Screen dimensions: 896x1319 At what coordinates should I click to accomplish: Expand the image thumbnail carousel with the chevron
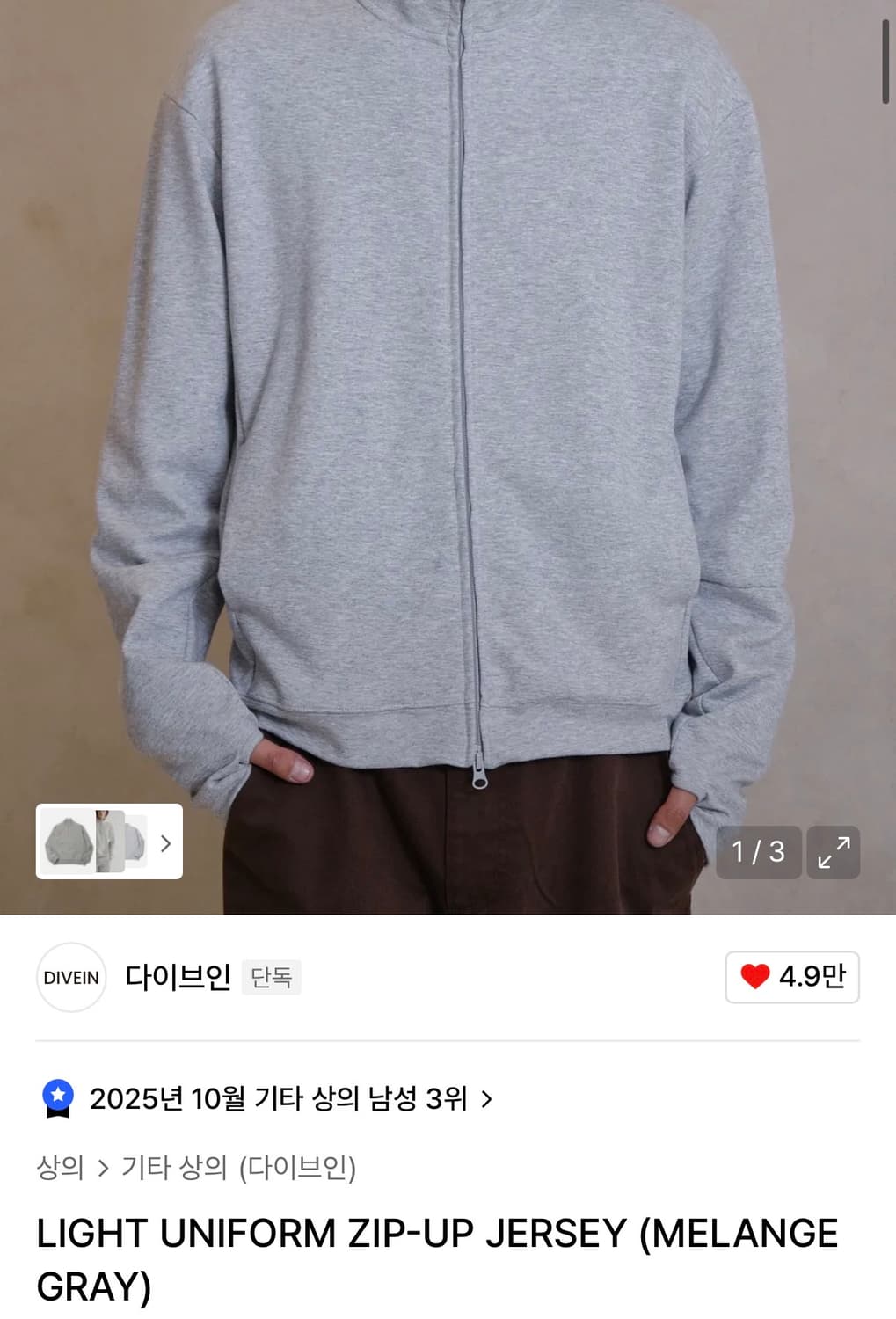coord(164,843)
